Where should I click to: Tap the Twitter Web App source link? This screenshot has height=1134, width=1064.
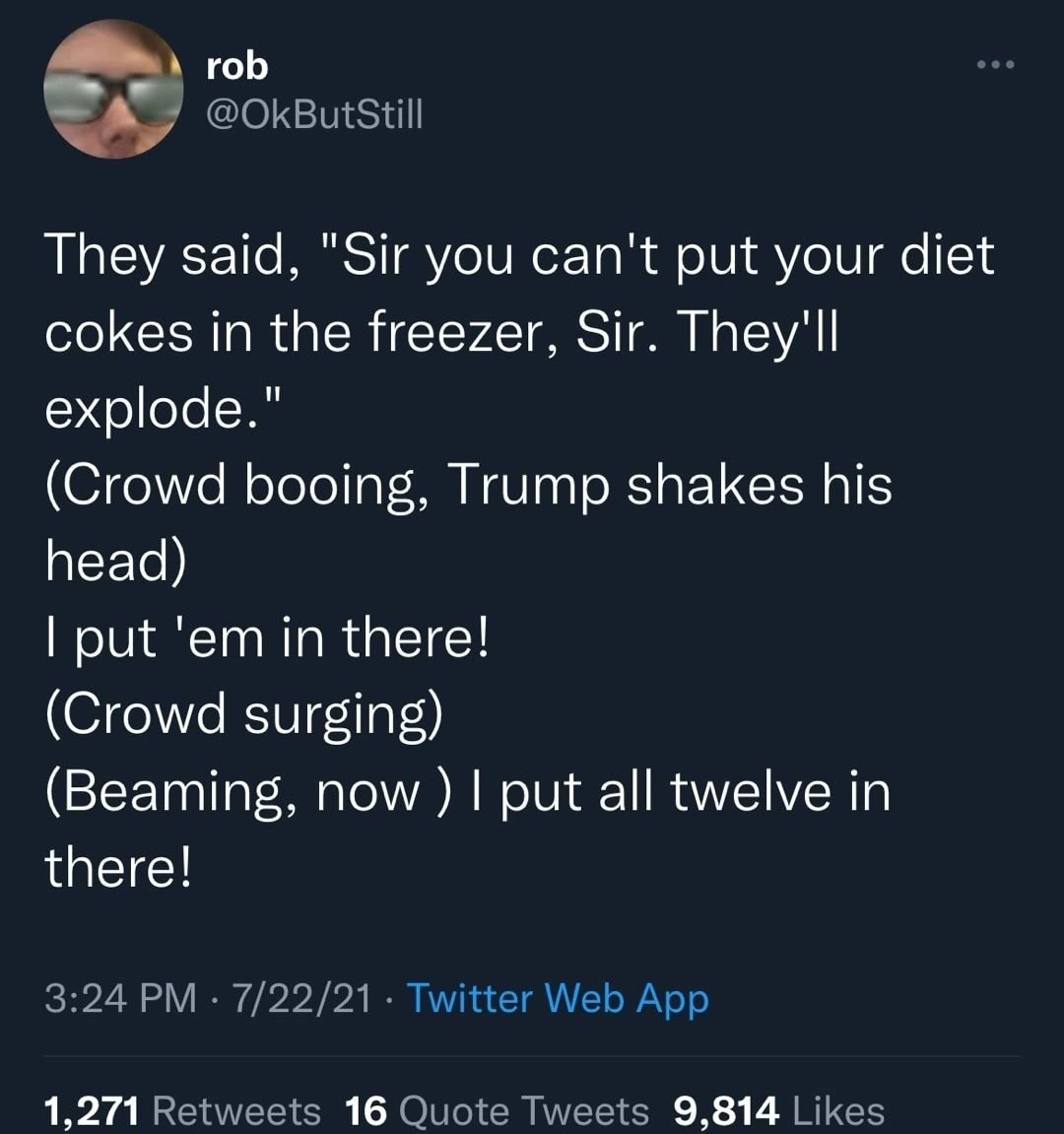coord(558,998)
